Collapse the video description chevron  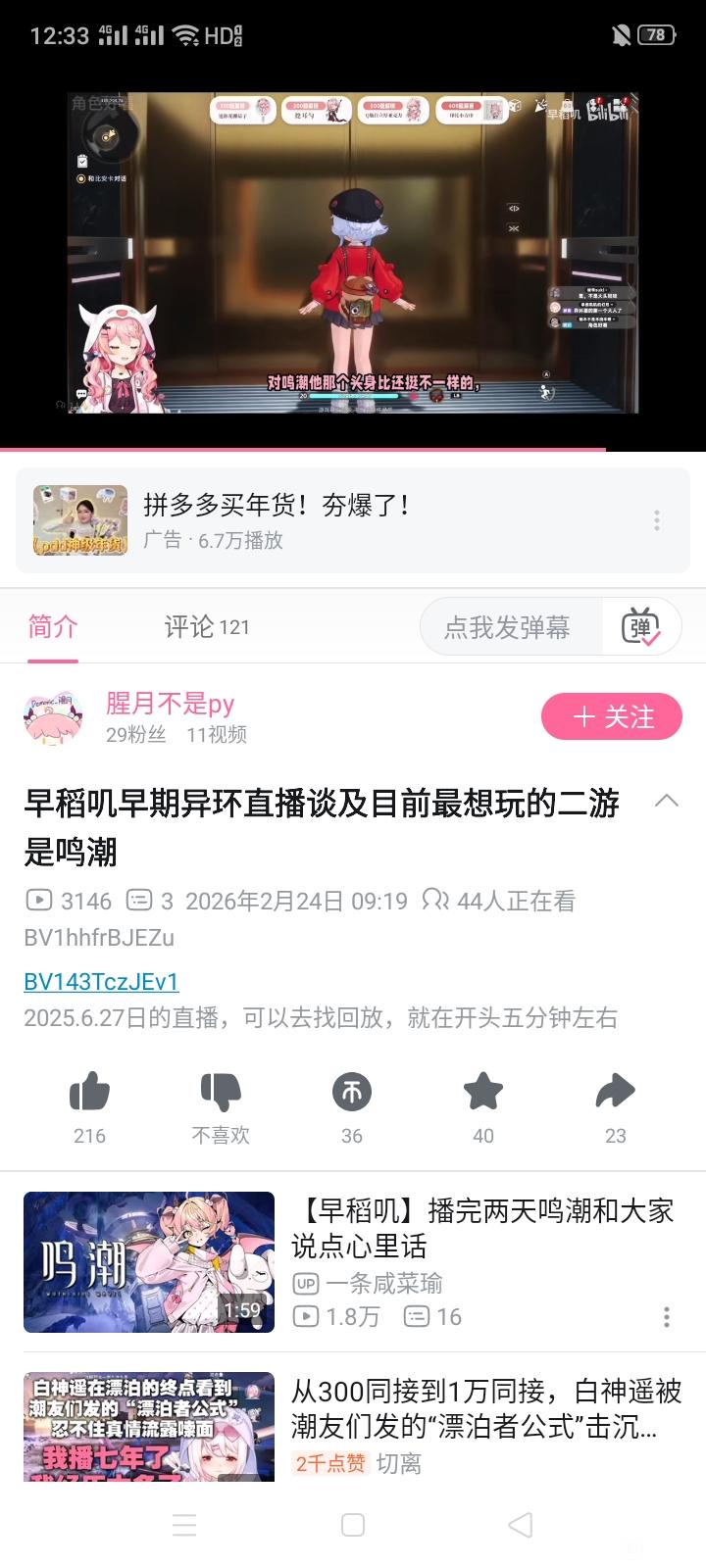(x=667, y=801)
